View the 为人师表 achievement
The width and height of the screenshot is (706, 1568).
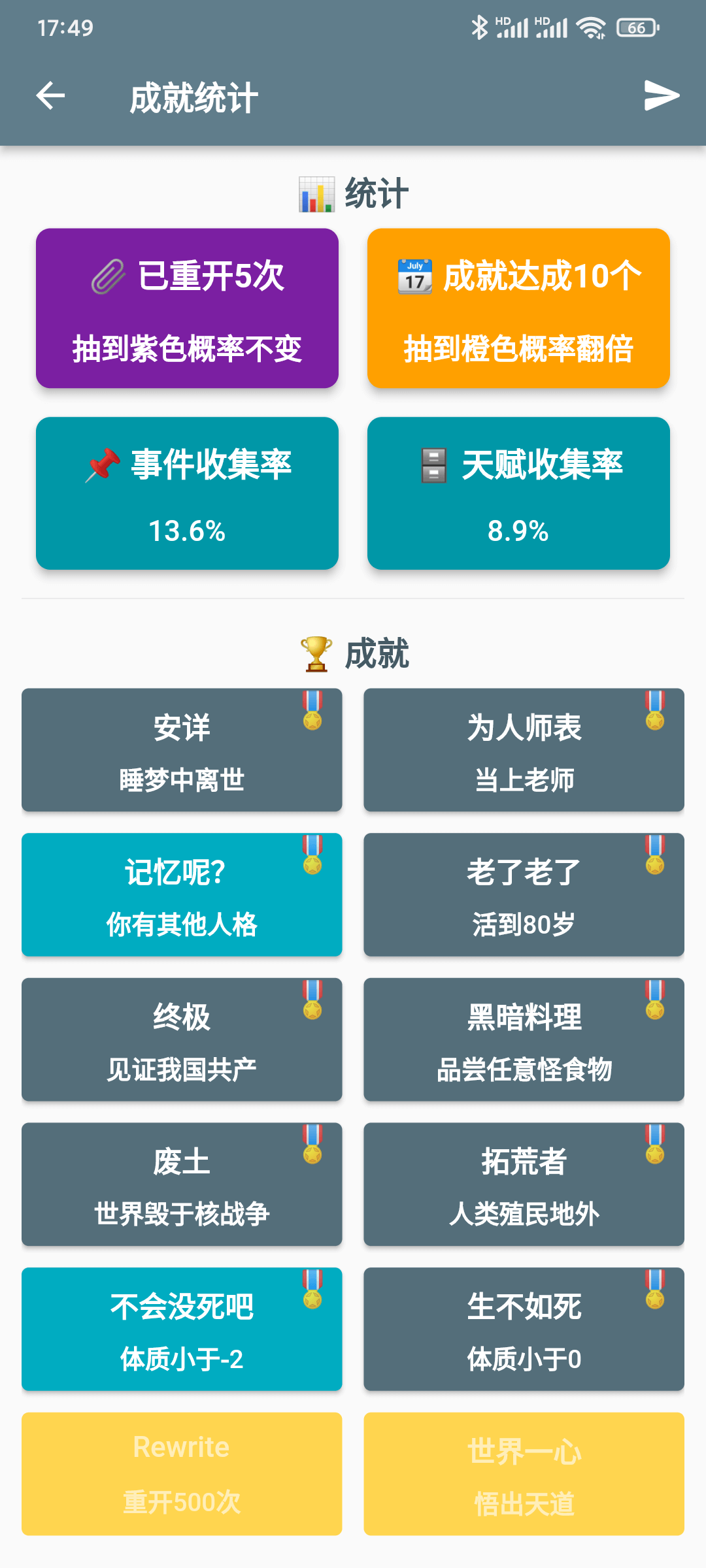point(524,750)
